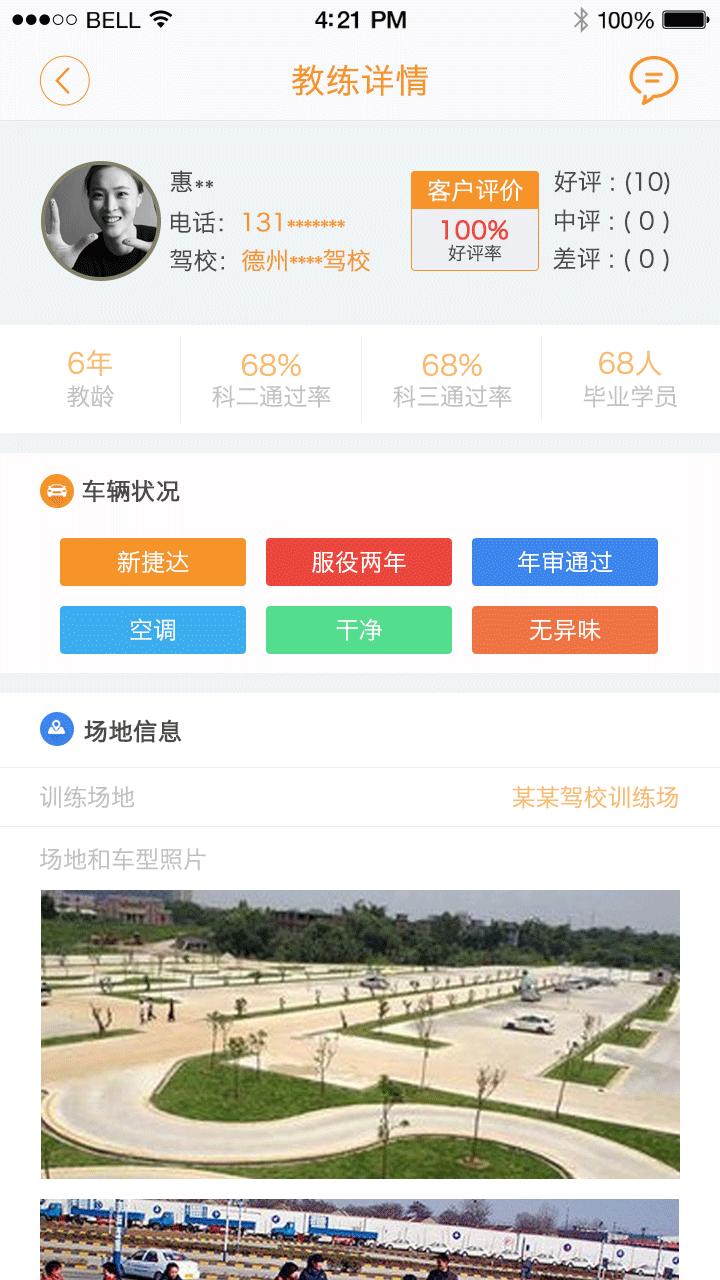View the training ground photo
720x1280 pixels.
click(360, 1034)
